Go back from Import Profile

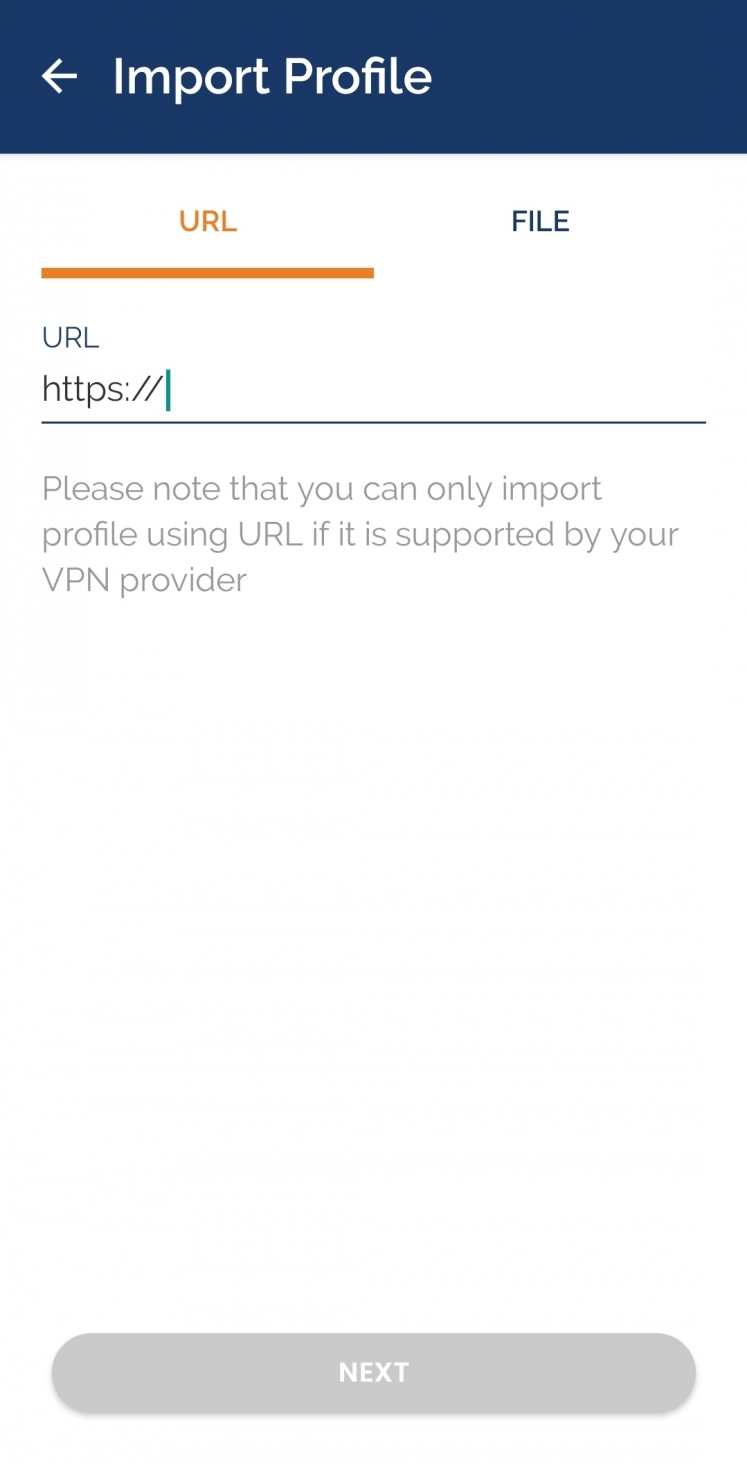tap(59, 76)
